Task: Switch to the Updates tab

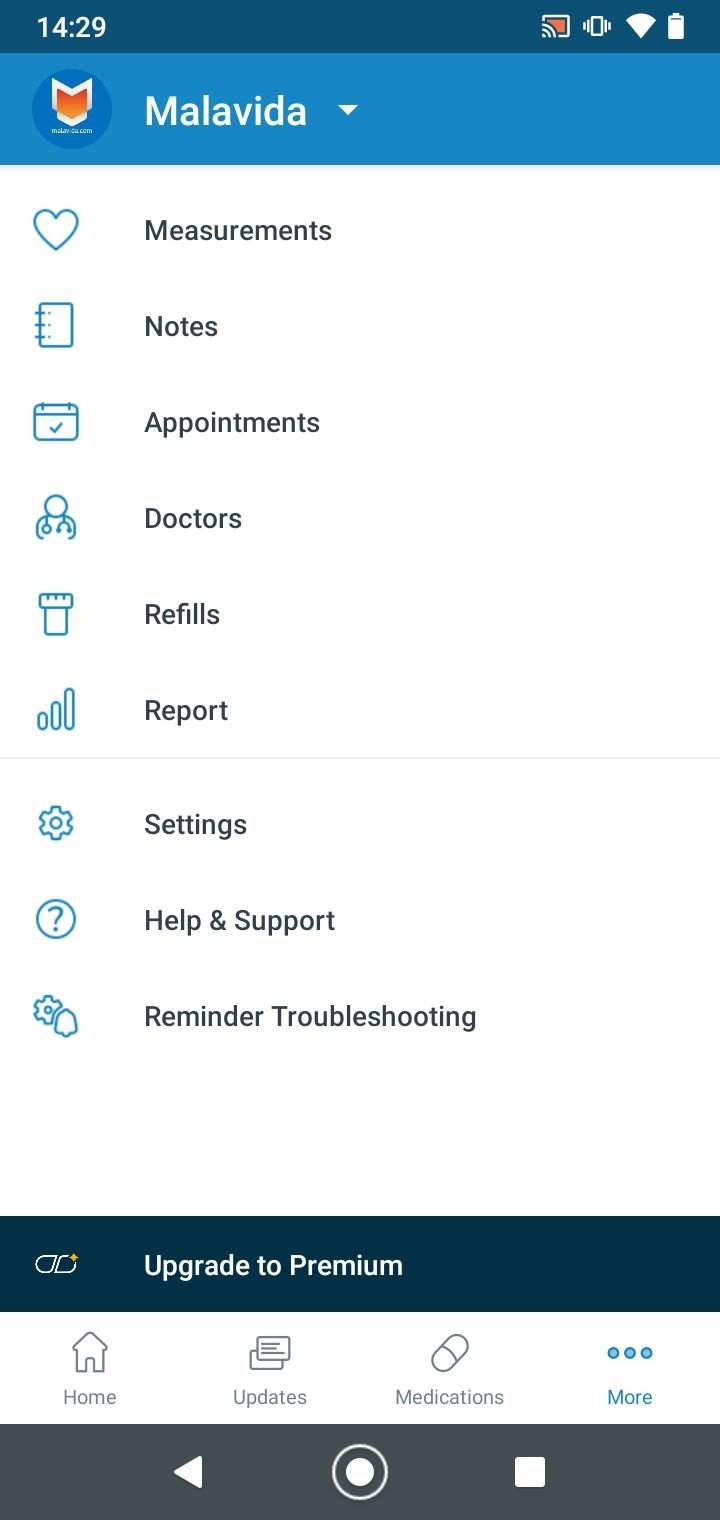Action: pos(270,1368)
